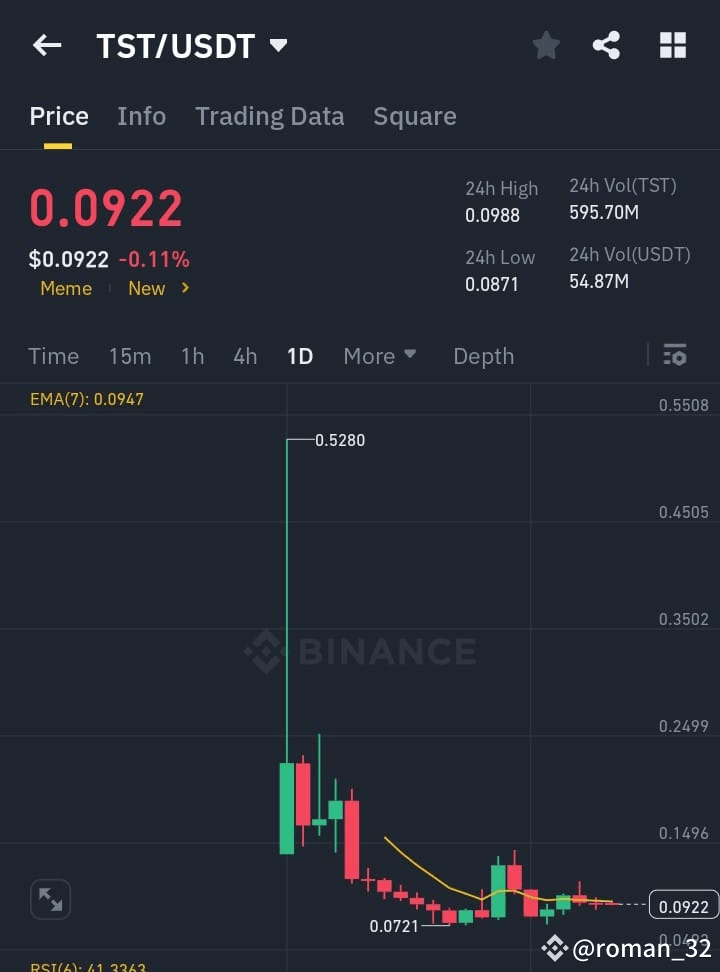The height and width of the screenshot is (972, 720).
Task: Select Depth view
Action: tap(484, 356)
